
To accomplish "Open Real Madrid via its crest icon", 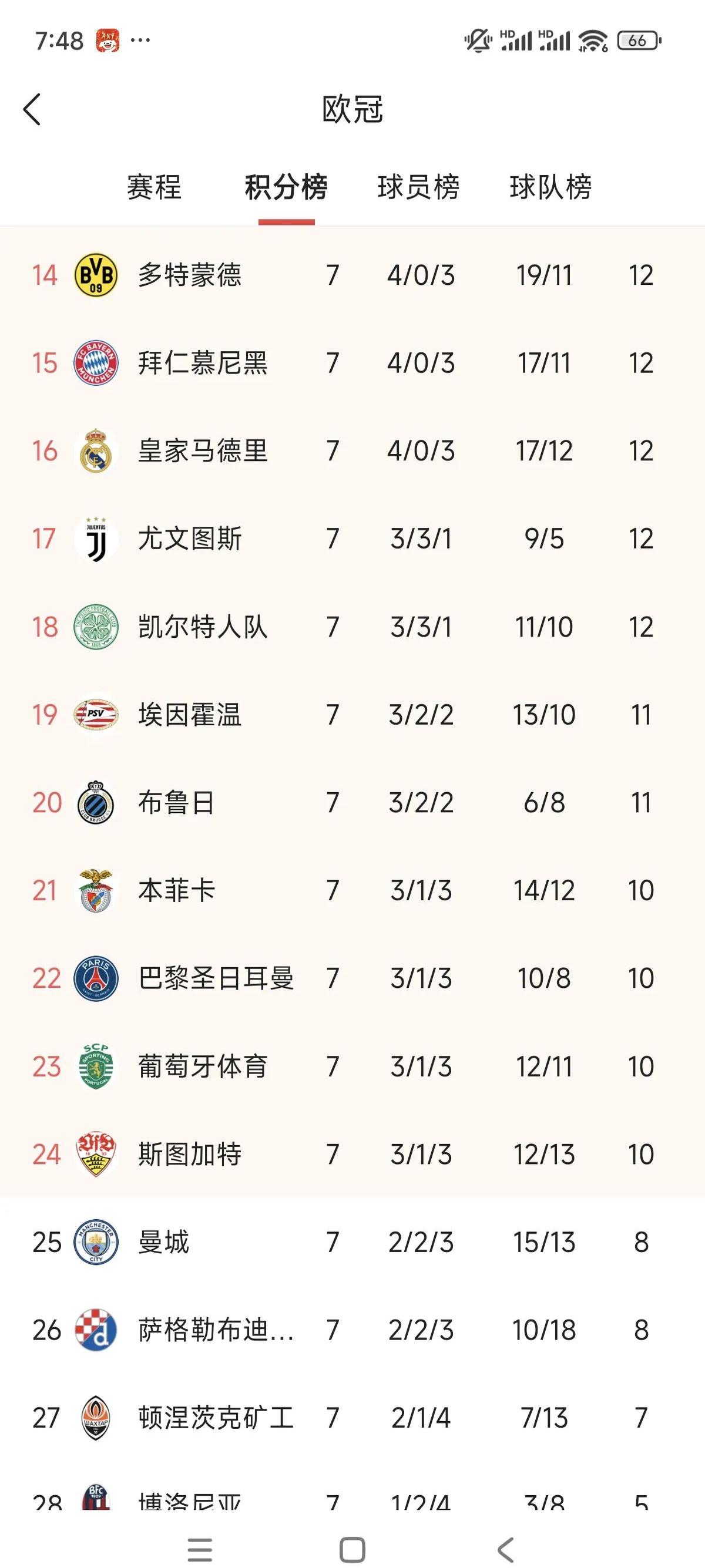I will click(98, 451).
